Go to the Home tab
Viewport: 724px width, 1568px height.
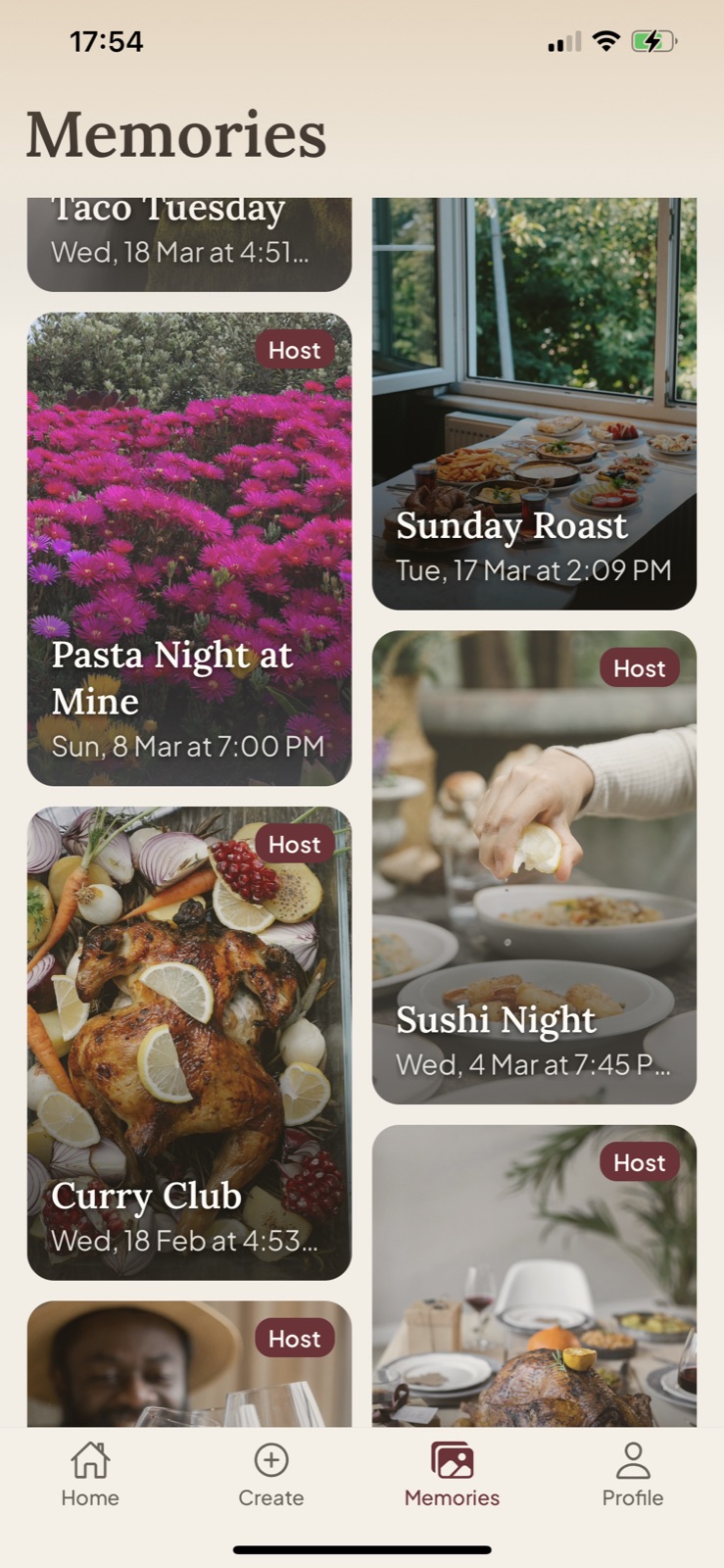click(90, 1473)
